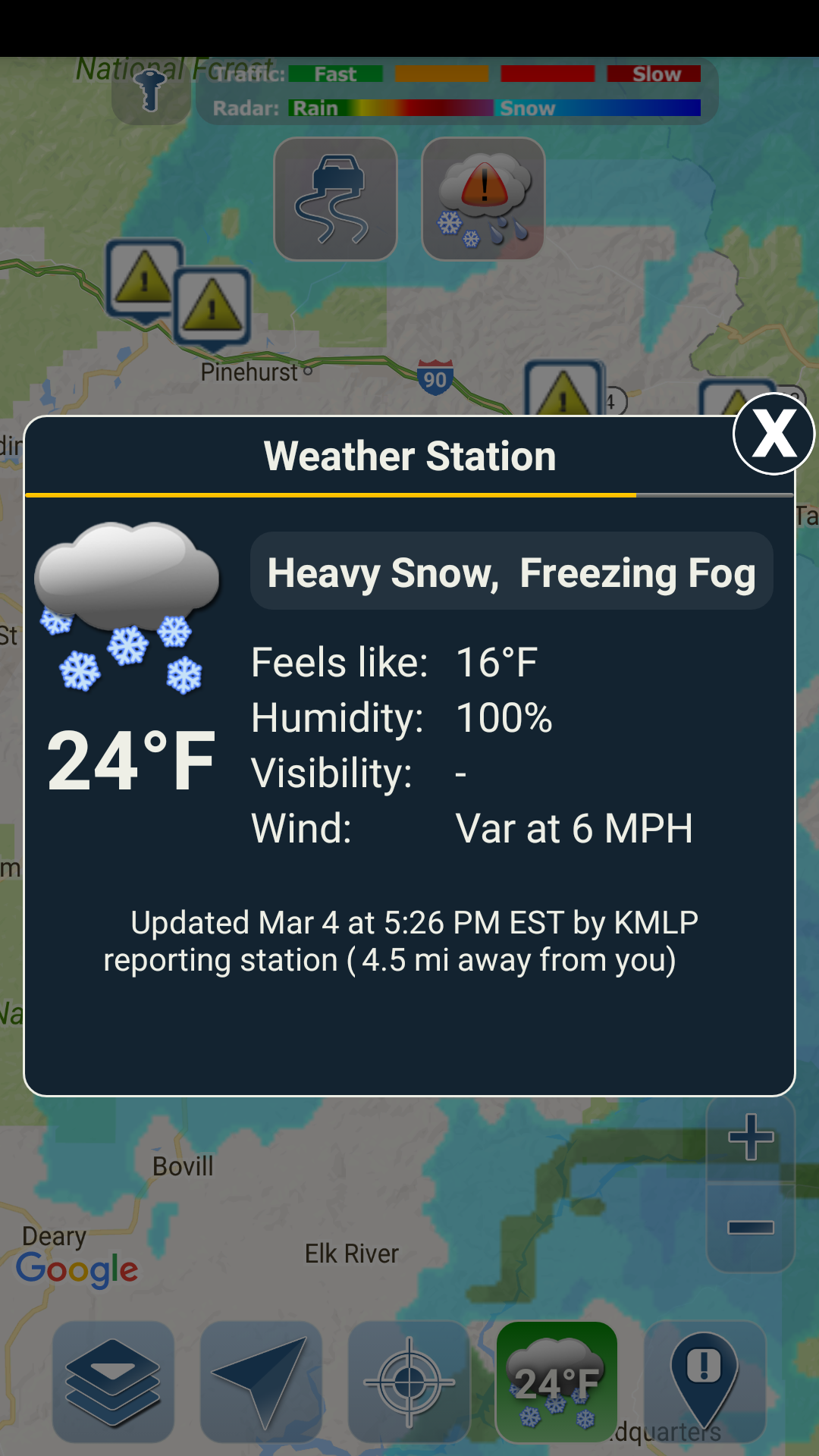Screen dimensions: 819x1456
Task: Close the Weather Station popup
Action: click(x=773, y=435)
